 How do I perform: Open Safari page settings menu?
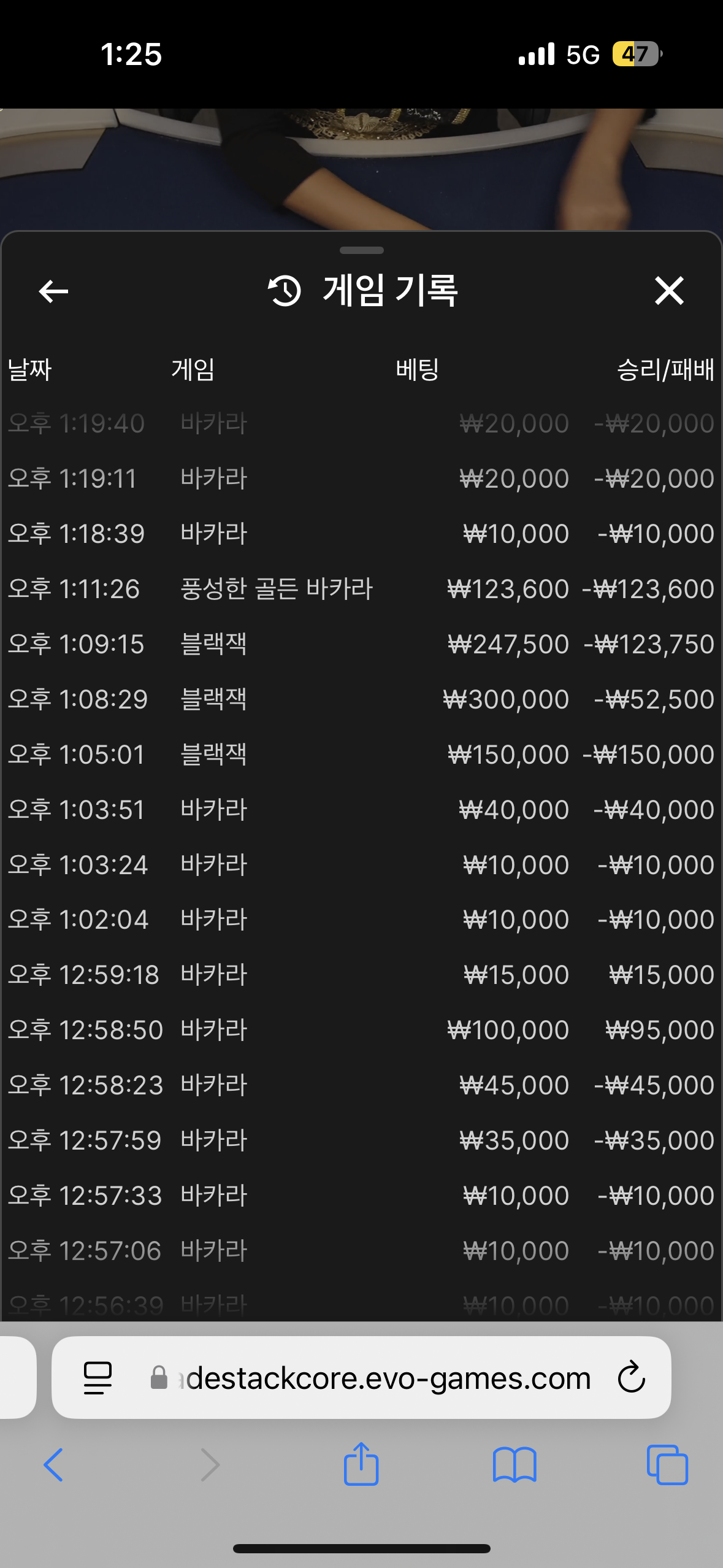coord(98,1378)
